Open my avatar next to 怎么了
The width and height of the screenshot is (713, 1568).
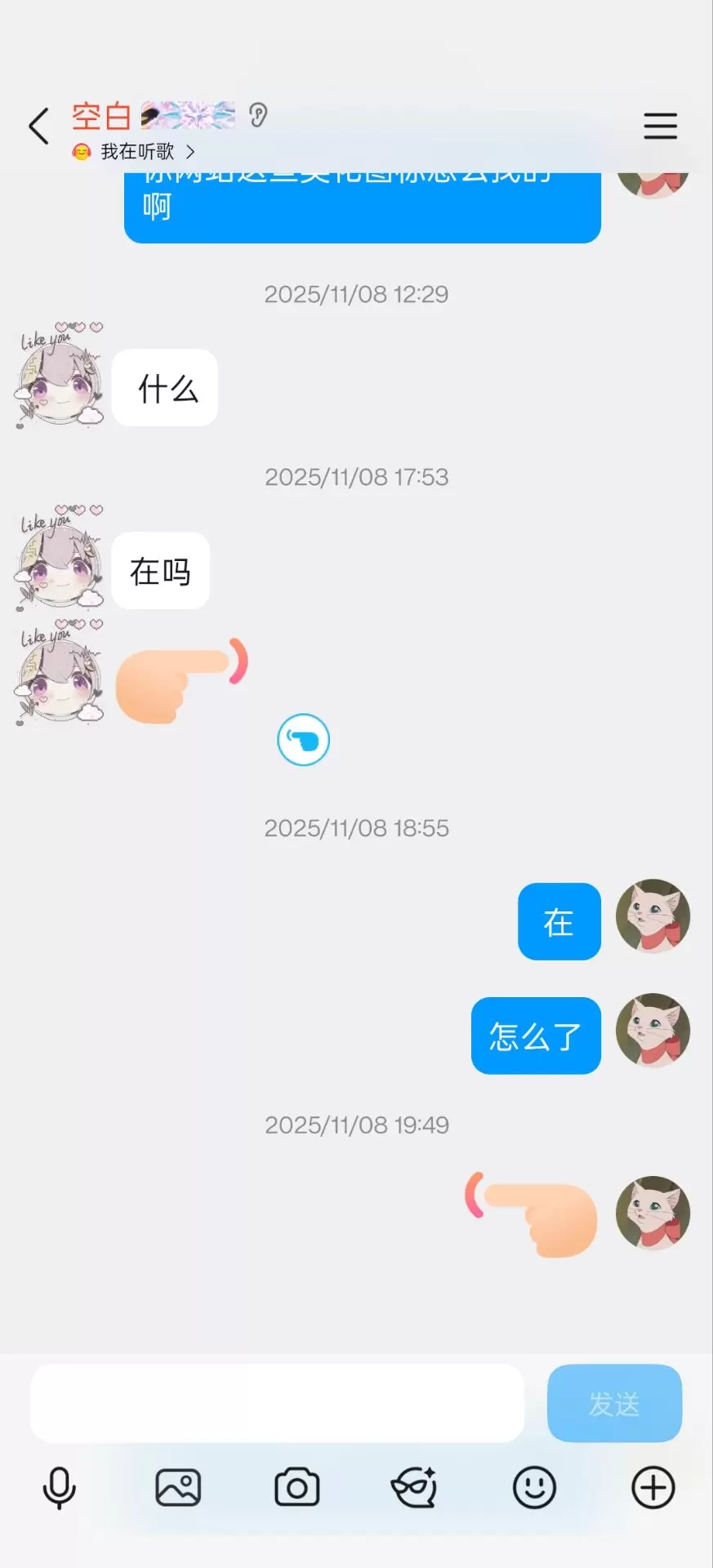[653, 1031]
